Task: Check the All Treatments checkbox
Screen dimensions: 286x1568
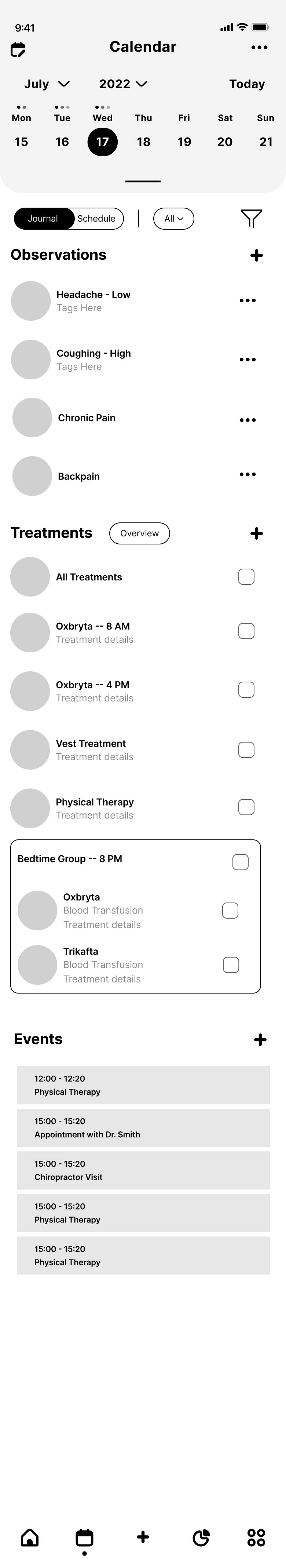Action: click(246, 576)
